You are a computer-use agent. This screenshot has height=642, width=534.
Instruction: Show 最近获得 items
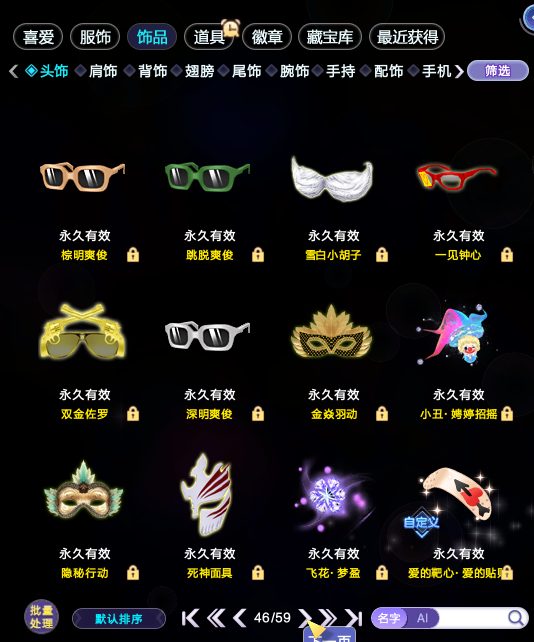click(407, 37)
